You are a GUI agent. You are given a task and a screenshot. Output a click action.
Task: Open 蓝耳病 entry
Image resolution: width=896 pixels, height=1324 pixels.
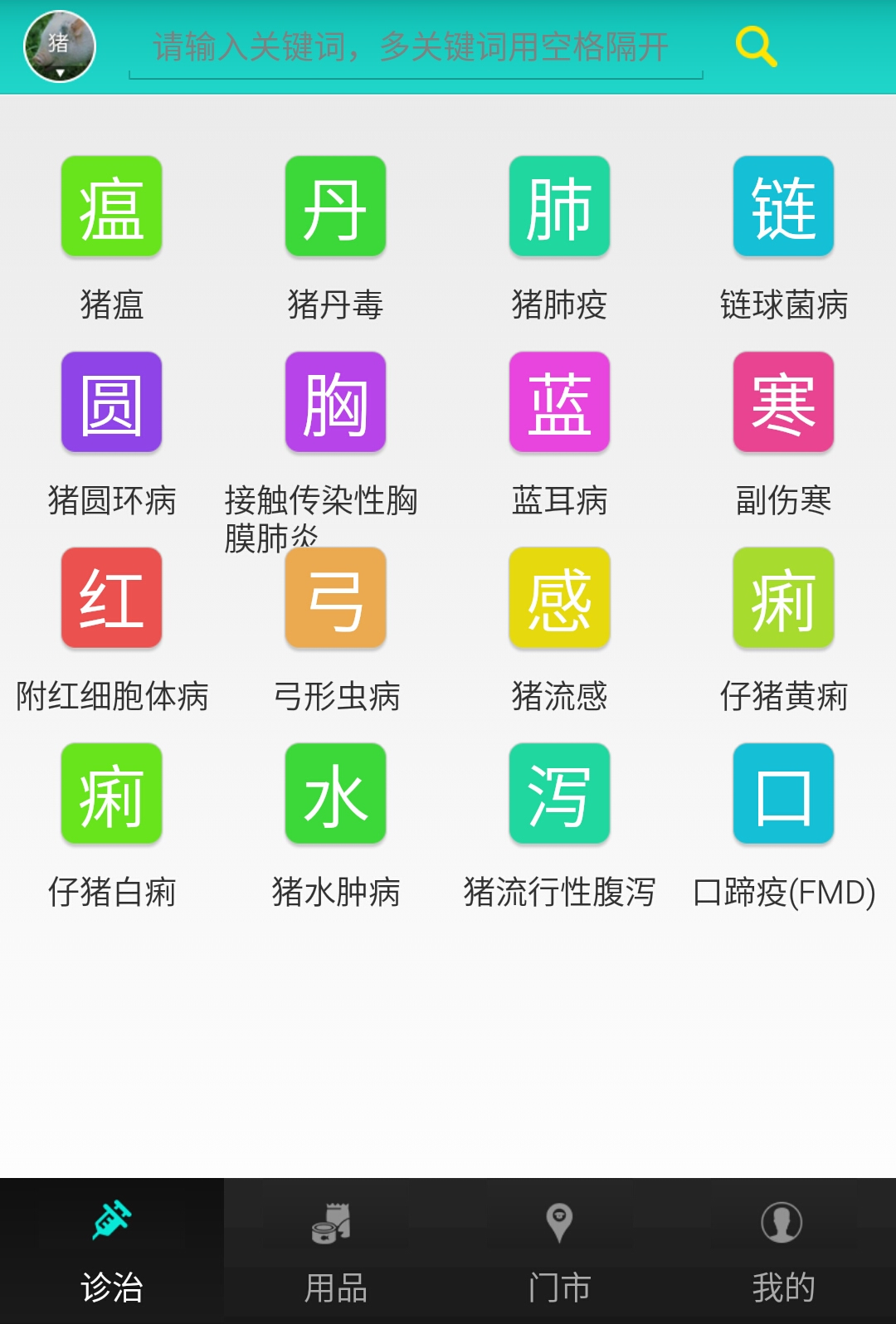click(x=560, y=402)
